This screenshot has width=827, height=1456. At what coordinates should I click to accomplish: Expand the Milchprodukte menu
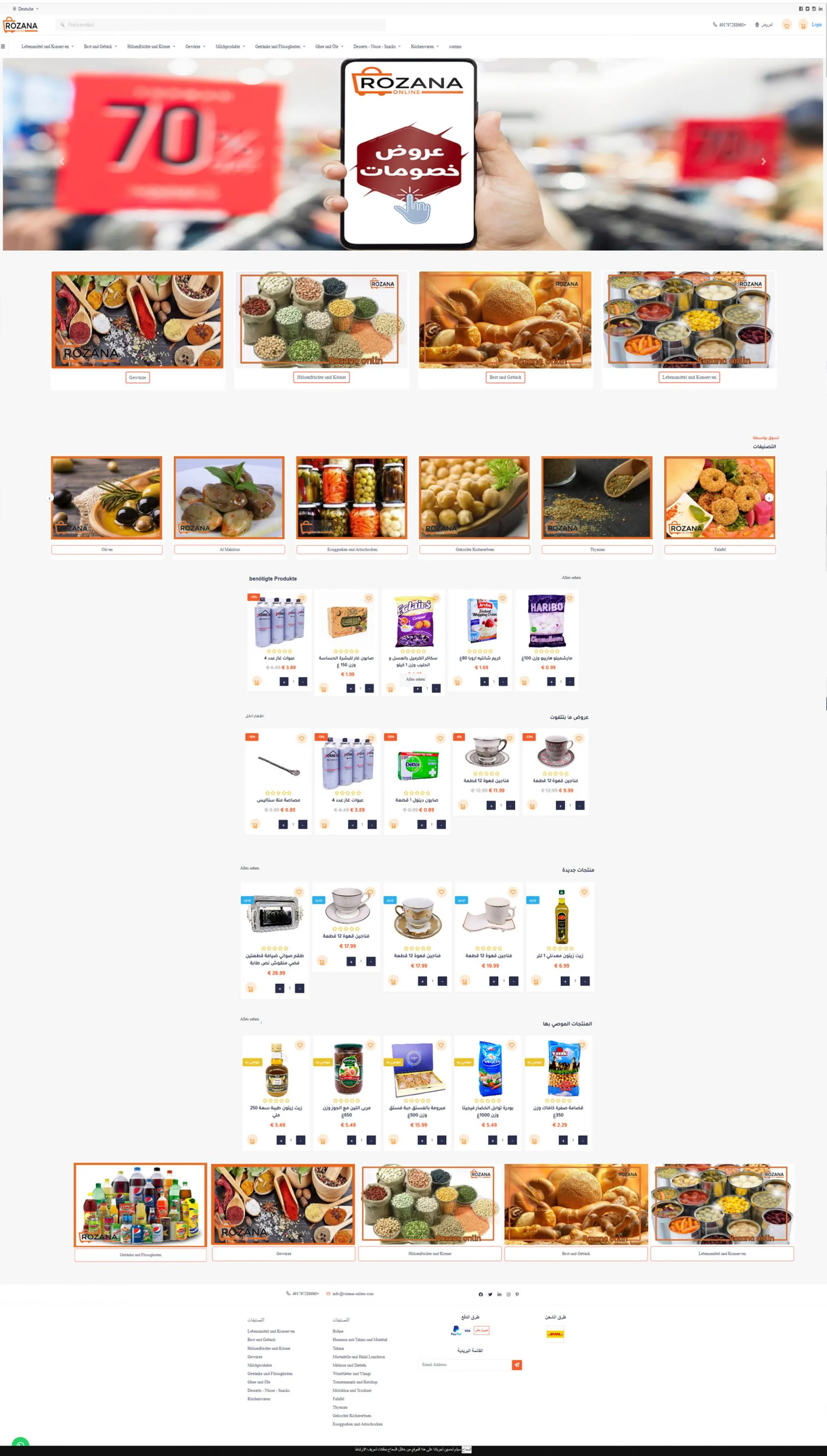tap(230, 47)
